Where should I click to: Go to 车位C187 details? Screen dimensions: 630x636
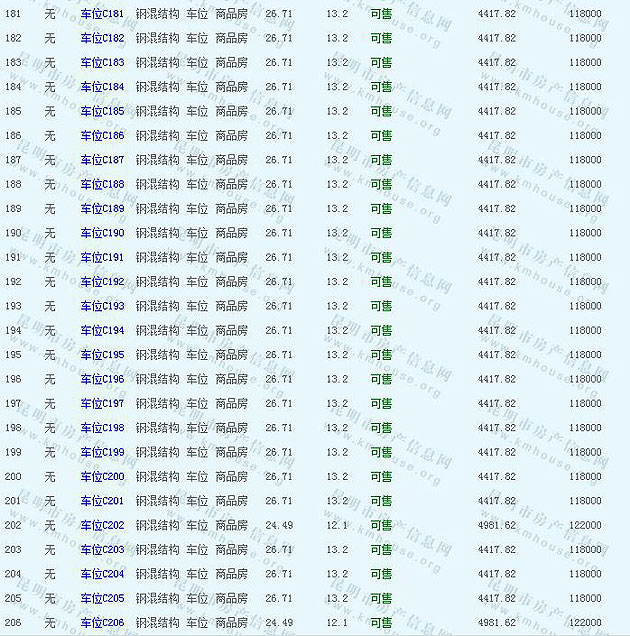(103, 160)
